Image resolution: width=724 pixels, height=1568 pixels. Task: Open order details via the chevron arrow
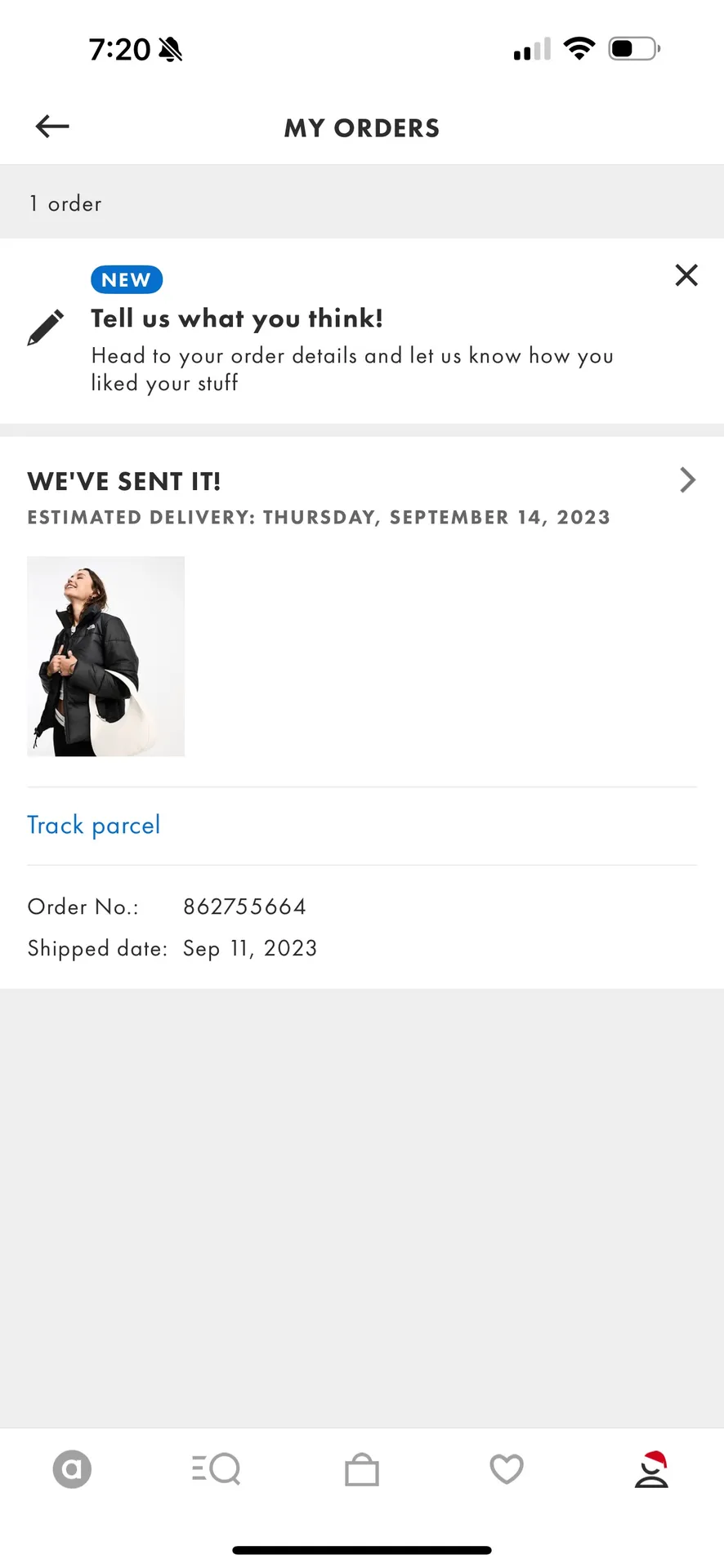click(x=687, y=480)
